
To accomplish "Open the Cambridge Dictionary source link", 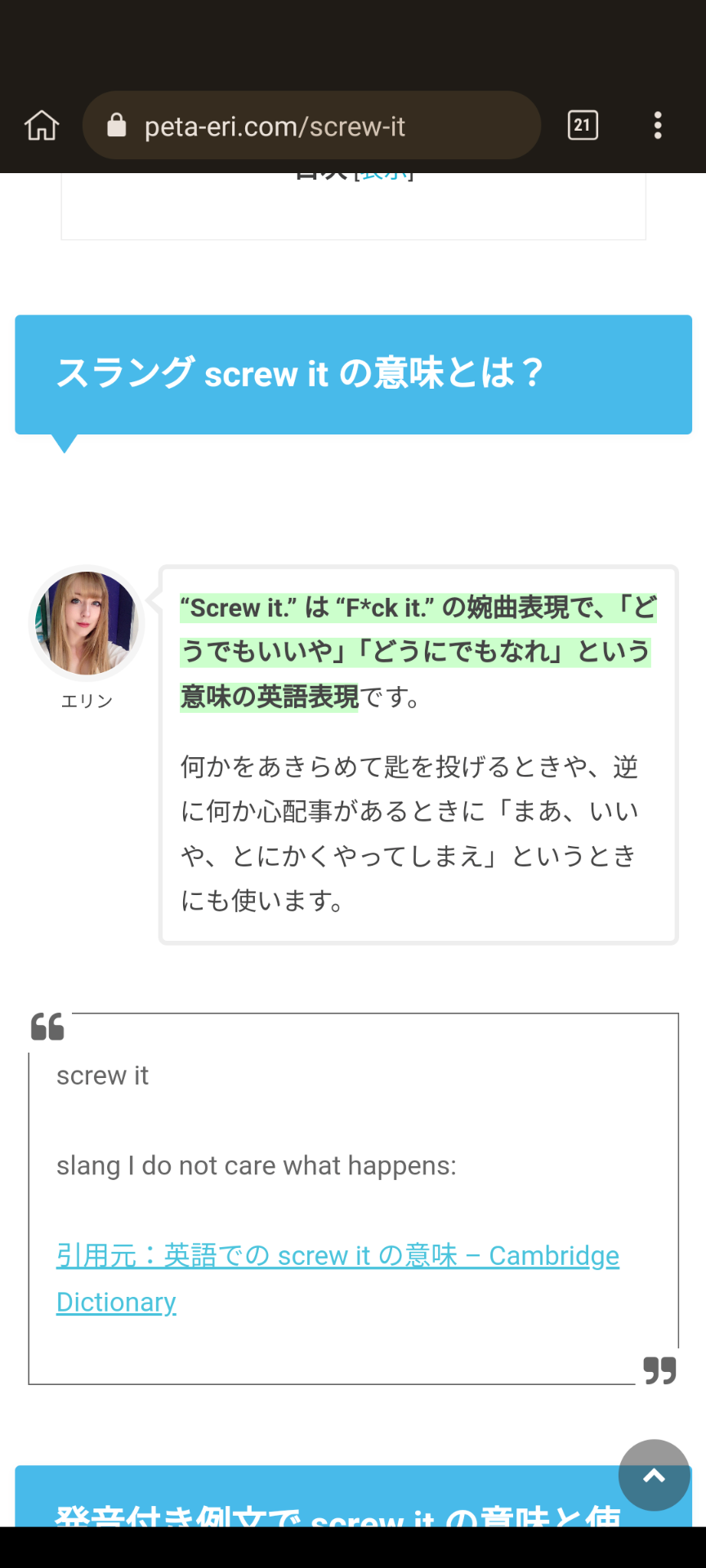I will (337, 1256).
